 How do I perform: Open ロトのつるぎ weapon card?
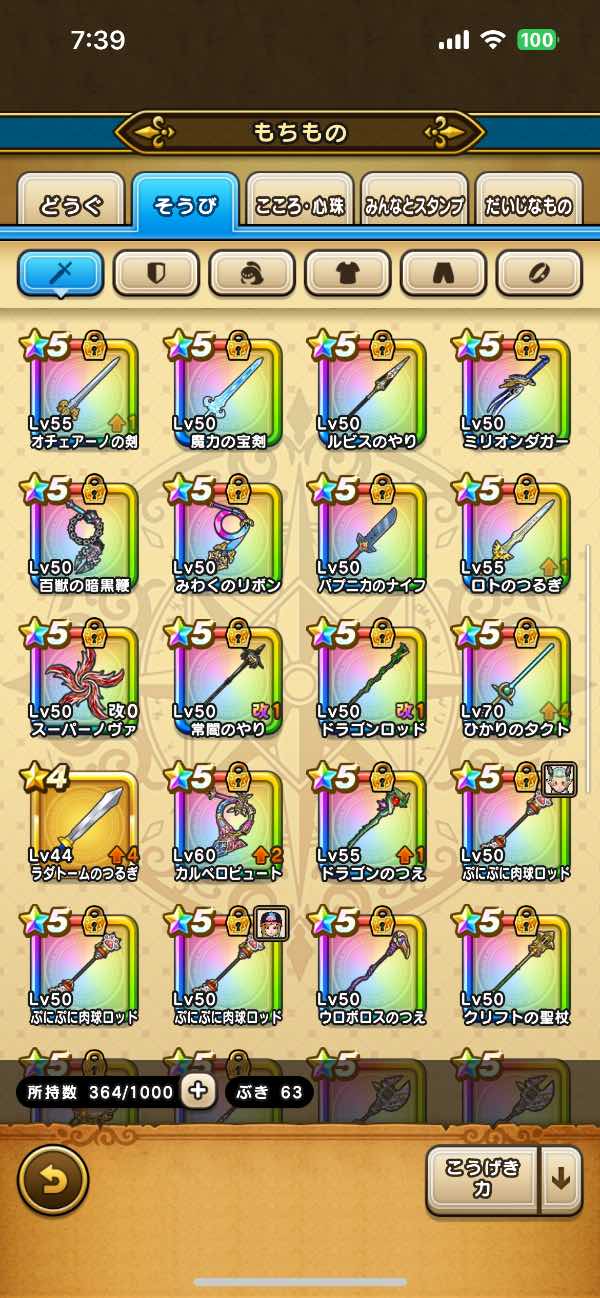[516, 538]
